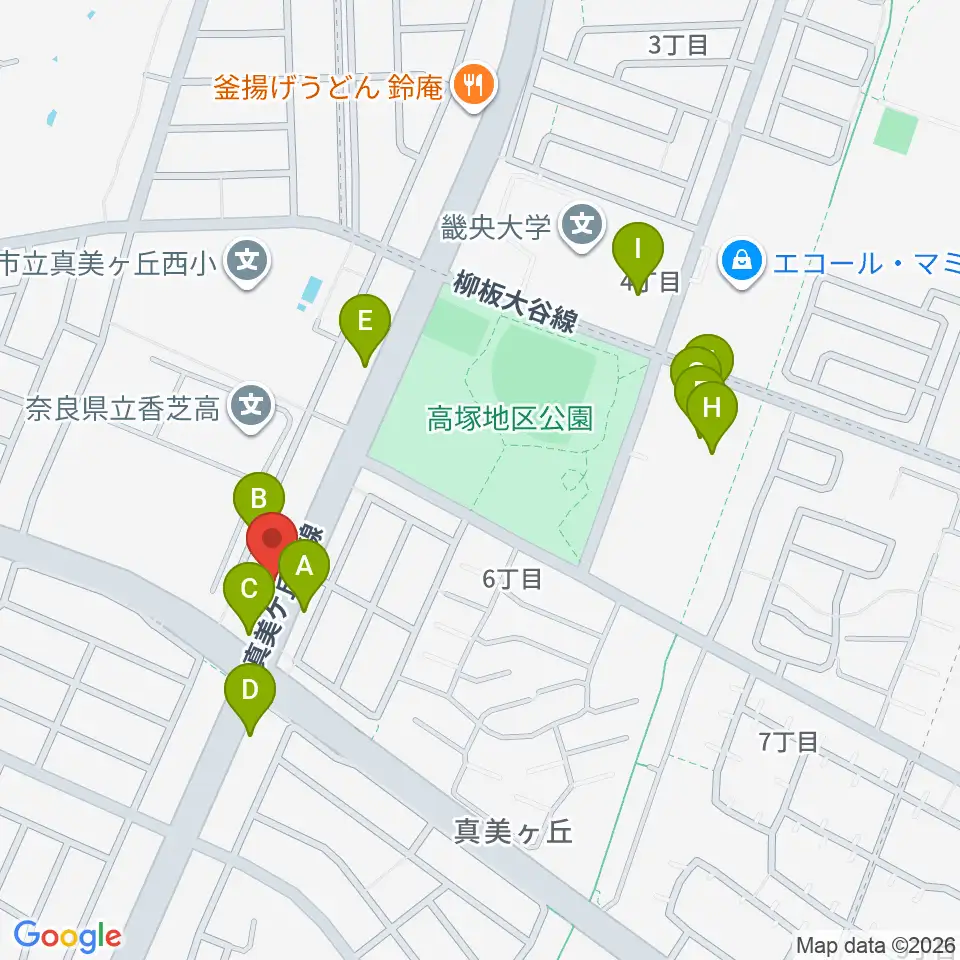This screenshot has height=960, width=960.
Task: Open the green pin labeled H
Action: click(x=712, y=410)
